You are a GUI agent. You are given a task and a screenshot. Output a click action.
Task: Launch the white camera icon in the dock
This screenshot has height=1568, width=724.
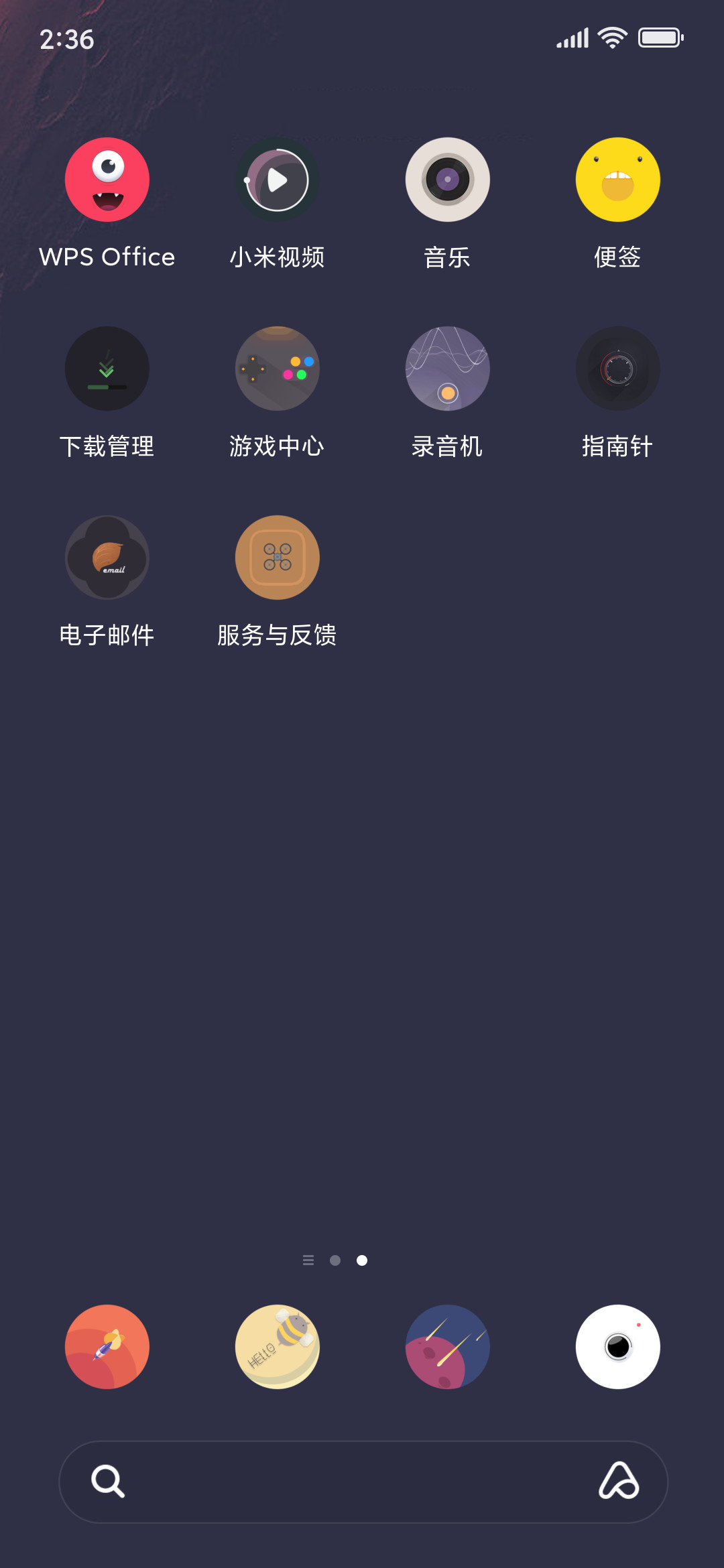click(618, 1347)
